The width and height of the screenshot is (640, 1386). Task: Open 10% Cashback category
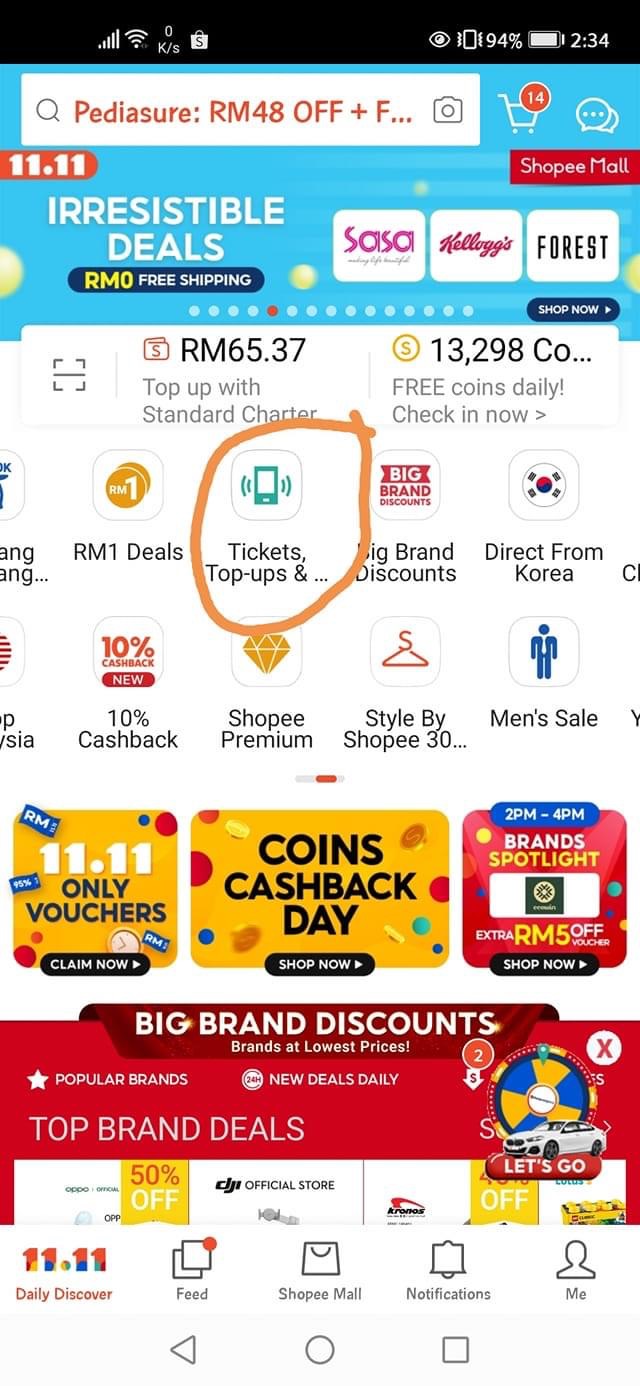point(128,652)
